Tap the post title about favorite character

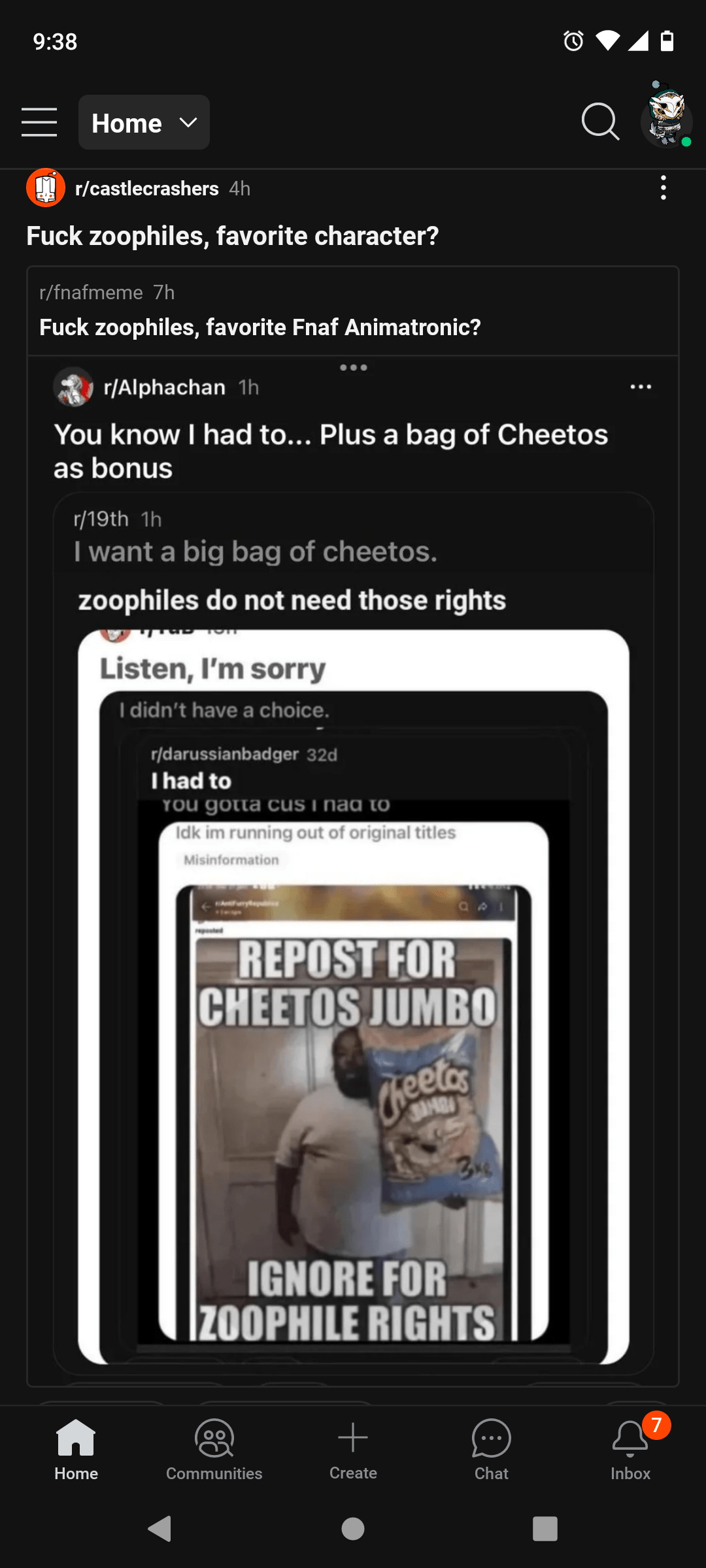pos(233,235)
